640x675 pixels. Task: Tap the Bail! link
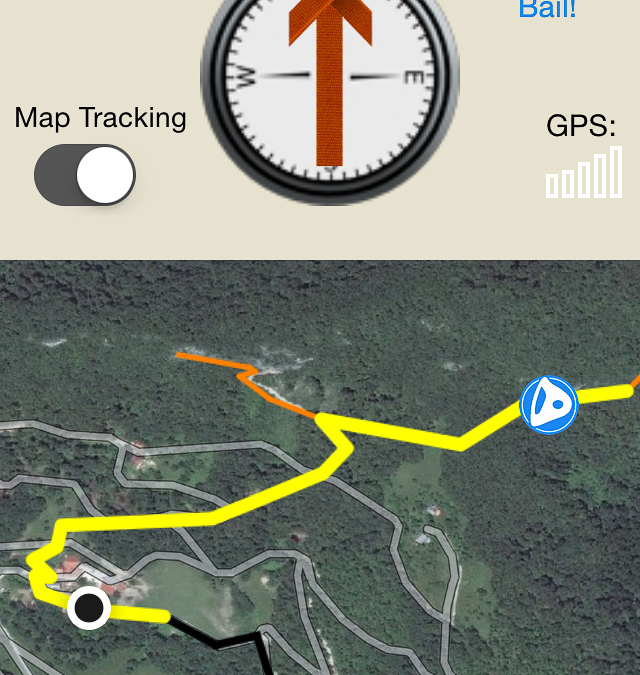click(547, 10)
